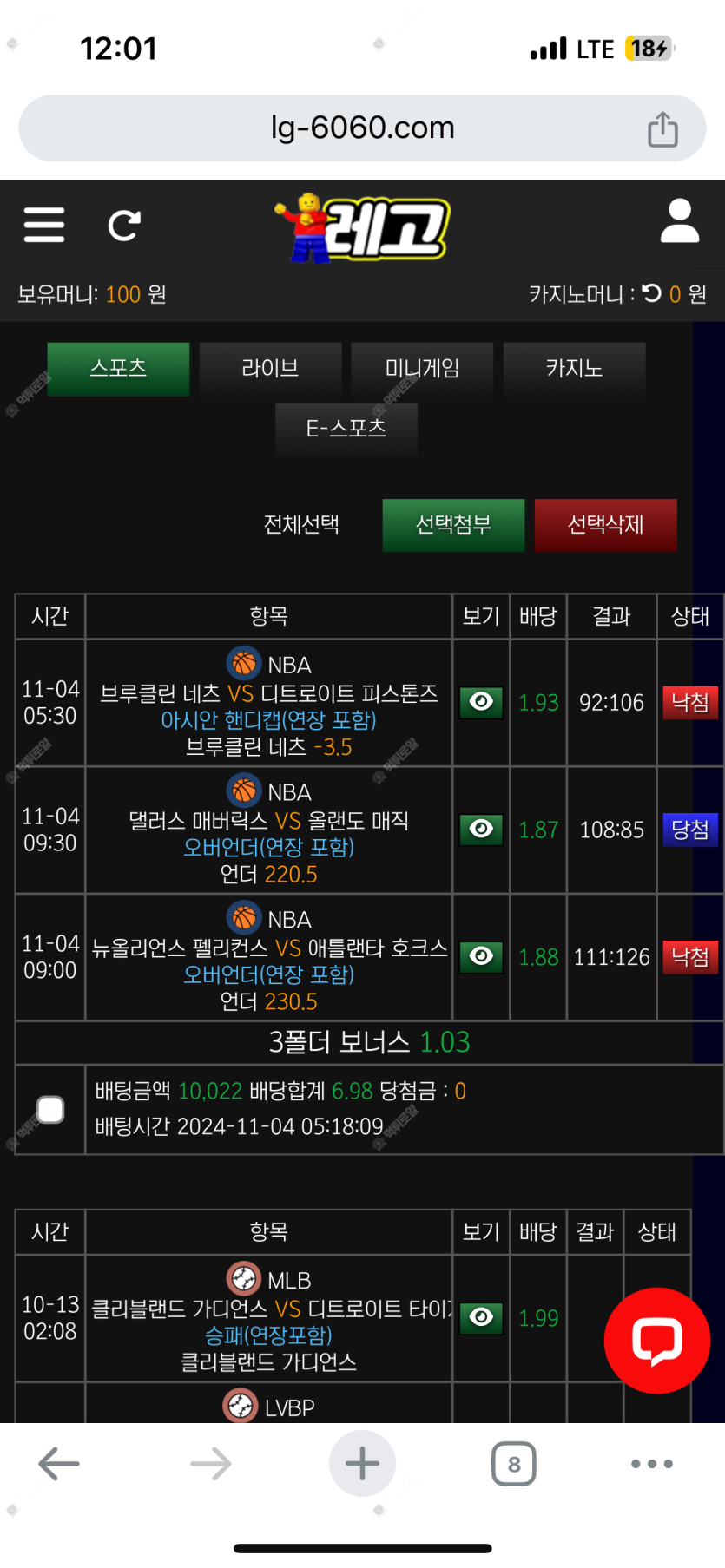The image size is (725, 1568).
Task: Share the page from address bar
Action: coord(662,128)
